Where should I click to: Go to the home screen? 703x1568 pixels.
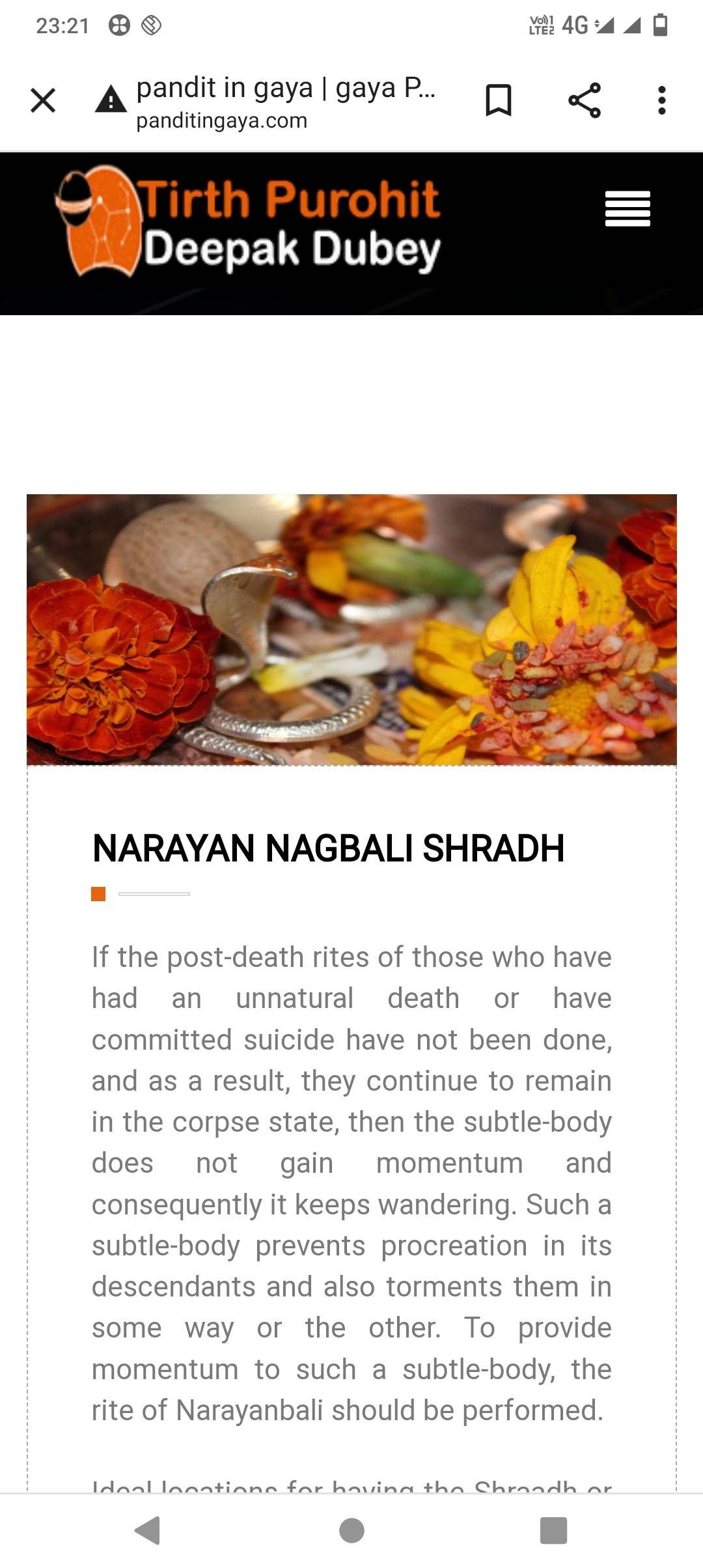click(x=351, y=1530)
